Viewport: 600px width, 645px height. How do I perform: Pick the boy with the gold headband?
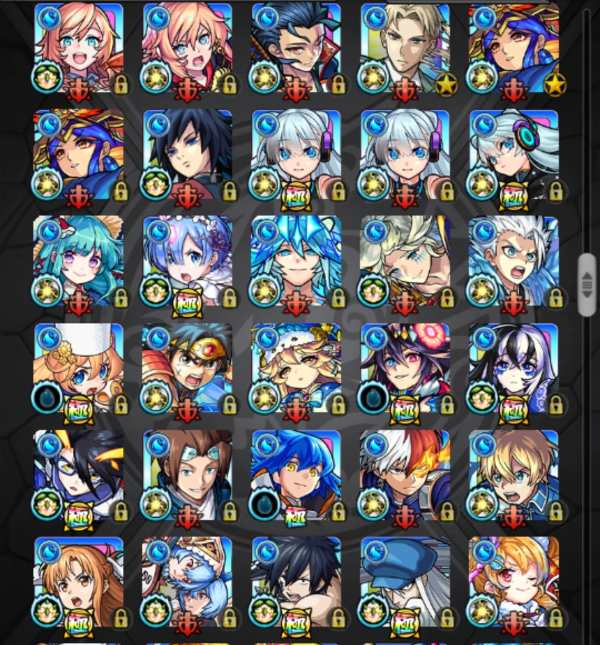tap(188, 369)
